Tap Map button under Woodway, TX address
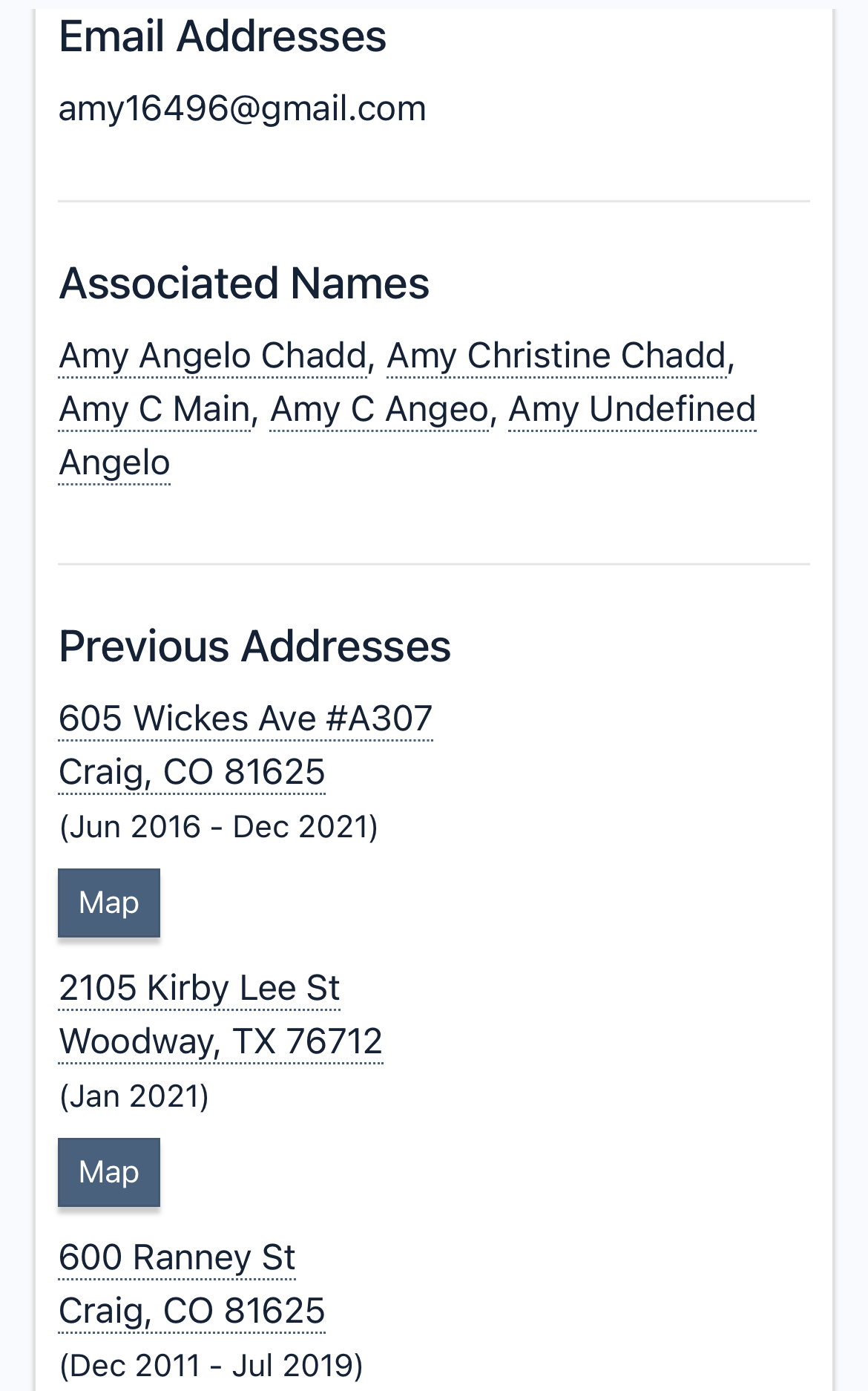 (x=109, y=1172)
